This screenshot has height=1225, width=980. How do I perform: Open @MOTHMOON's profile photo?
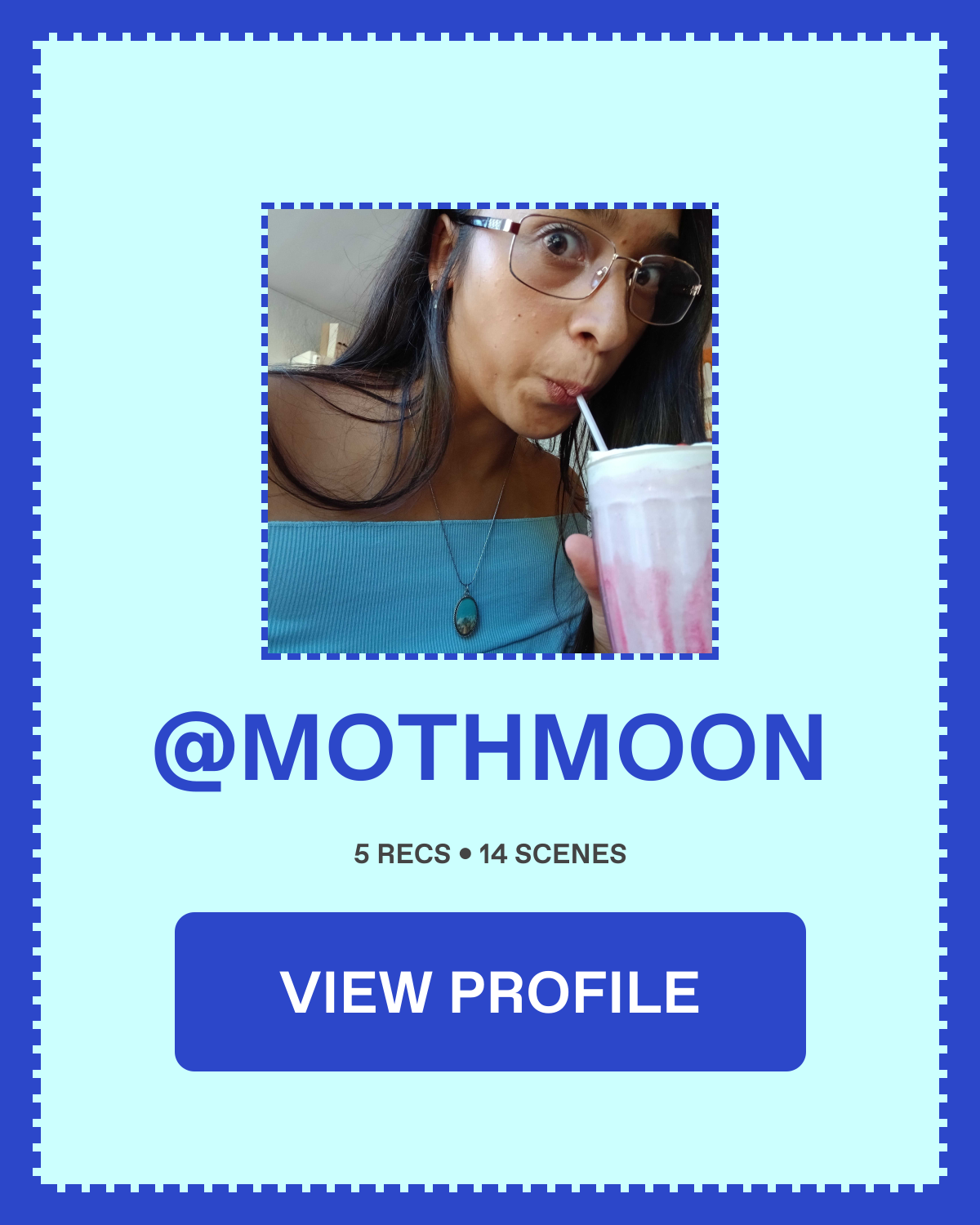pos(490,431)
